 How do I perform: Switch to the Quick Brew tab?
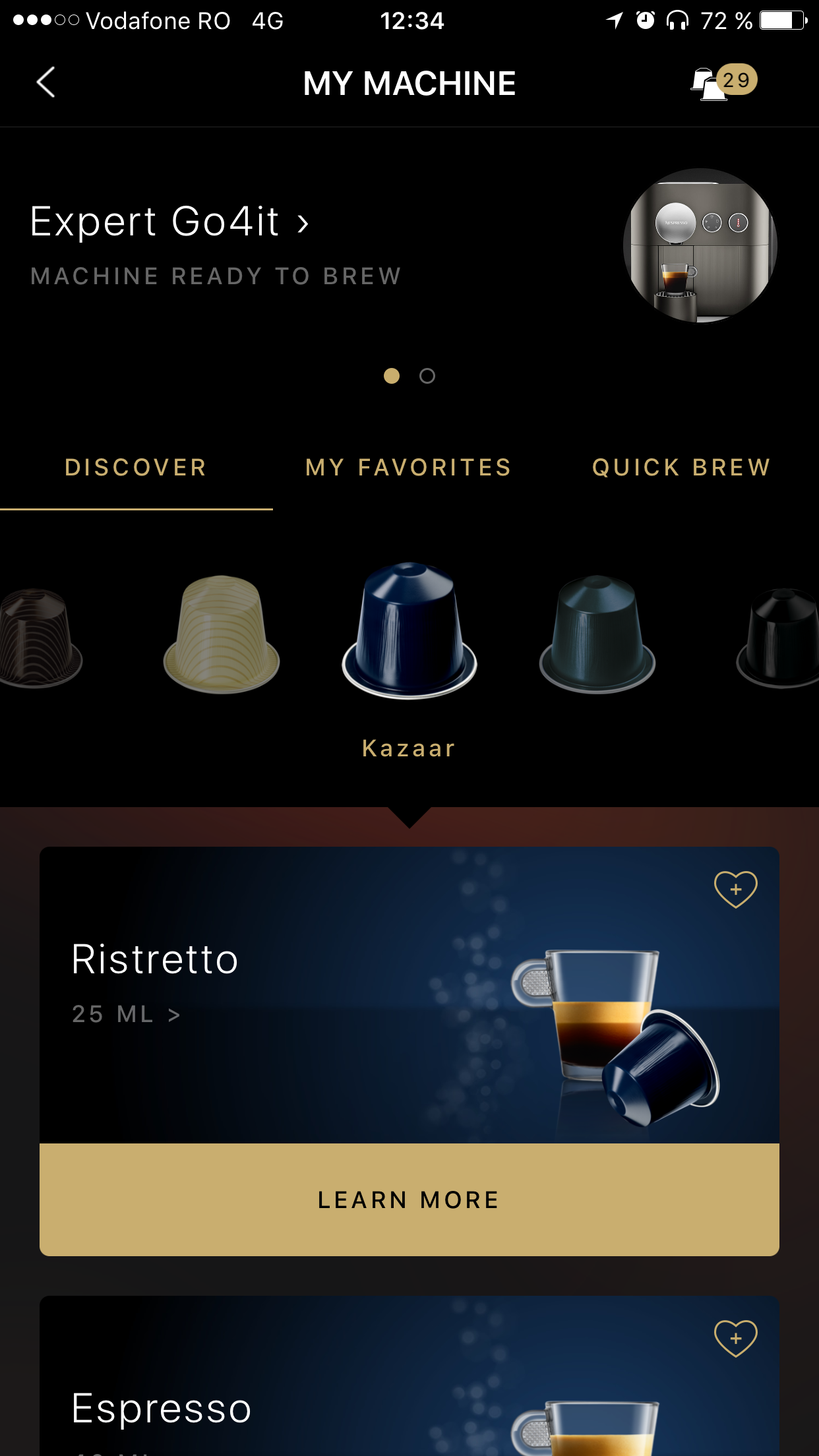point(681,468)
